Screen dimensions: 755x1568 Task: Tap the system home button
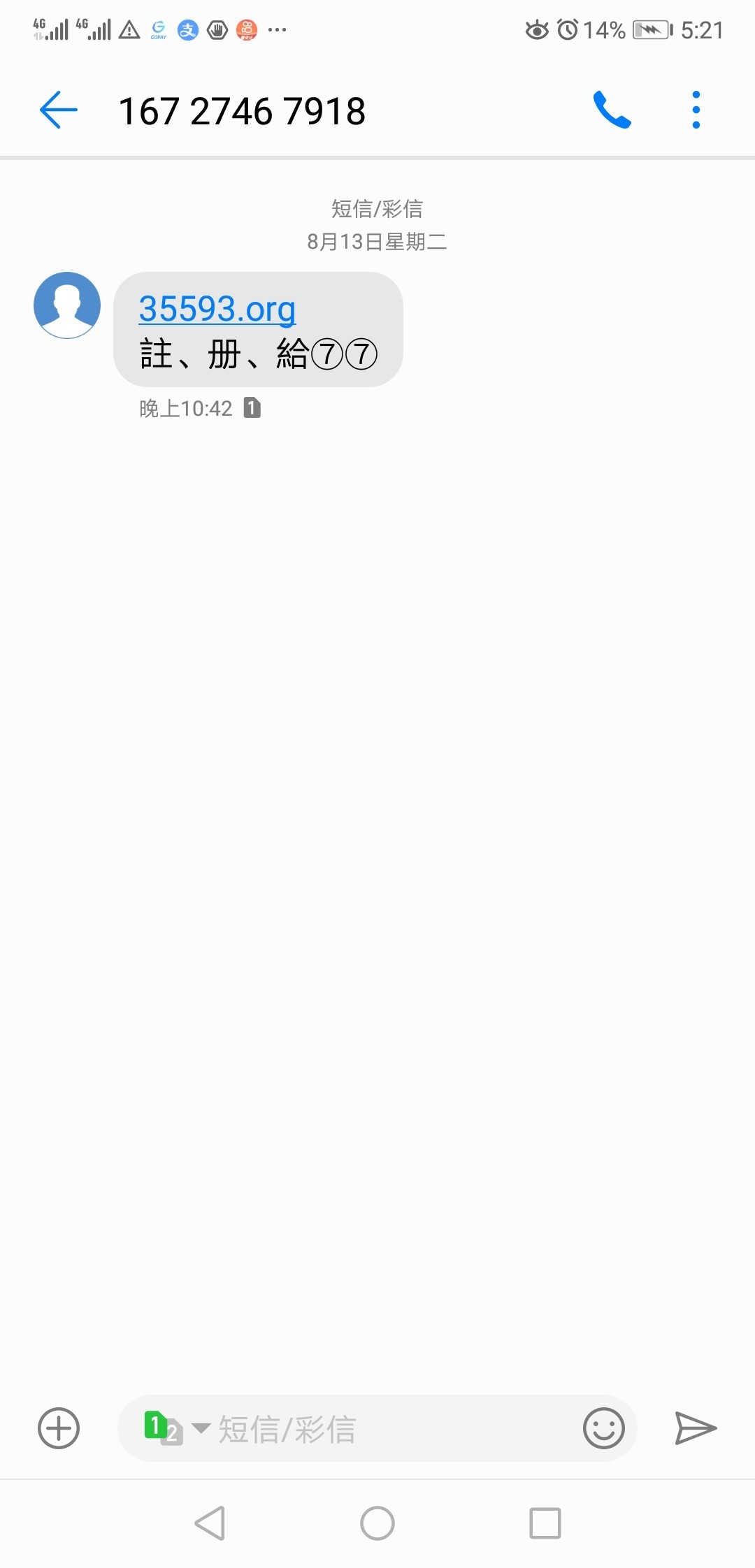click(377, 1523)
